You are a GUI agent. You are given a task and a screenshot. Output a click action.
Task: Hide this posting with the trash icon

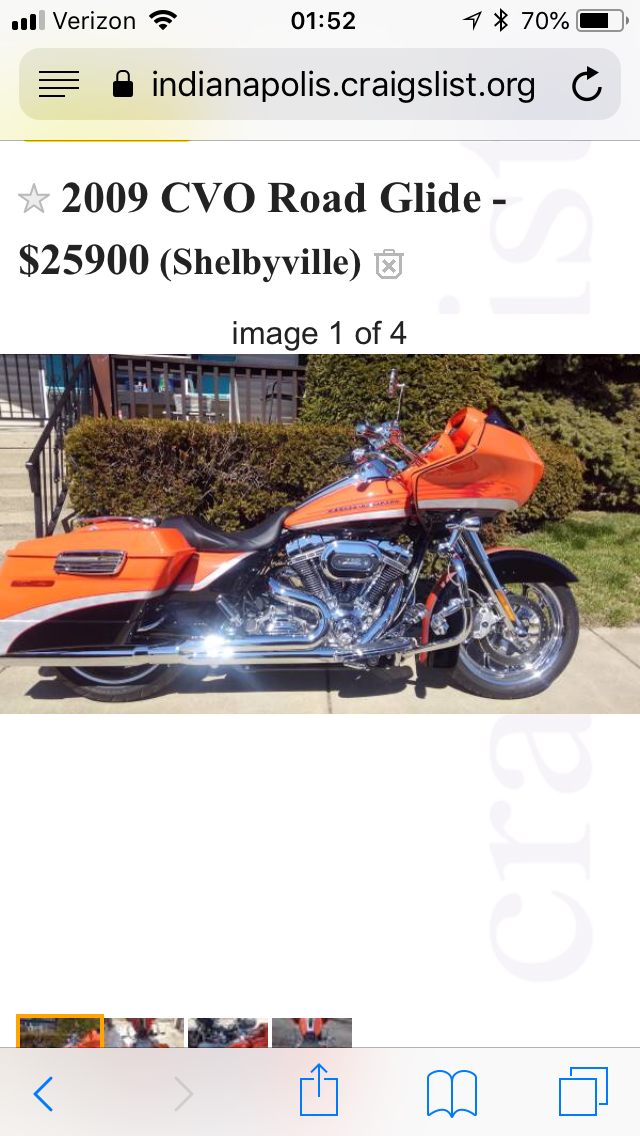388,265
